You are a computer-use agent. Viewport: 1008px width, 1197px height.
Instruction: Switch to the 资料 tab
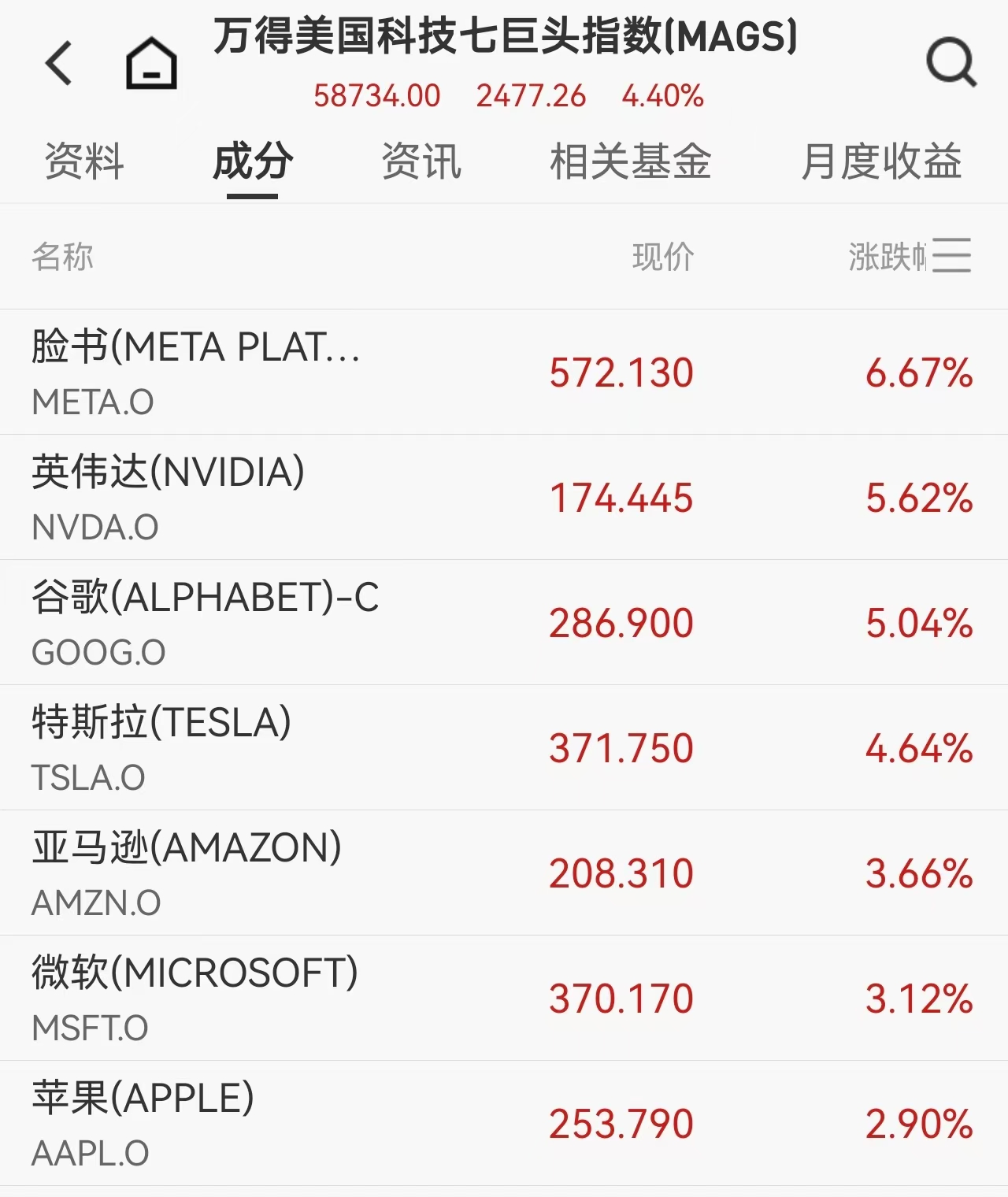(84, 162)
